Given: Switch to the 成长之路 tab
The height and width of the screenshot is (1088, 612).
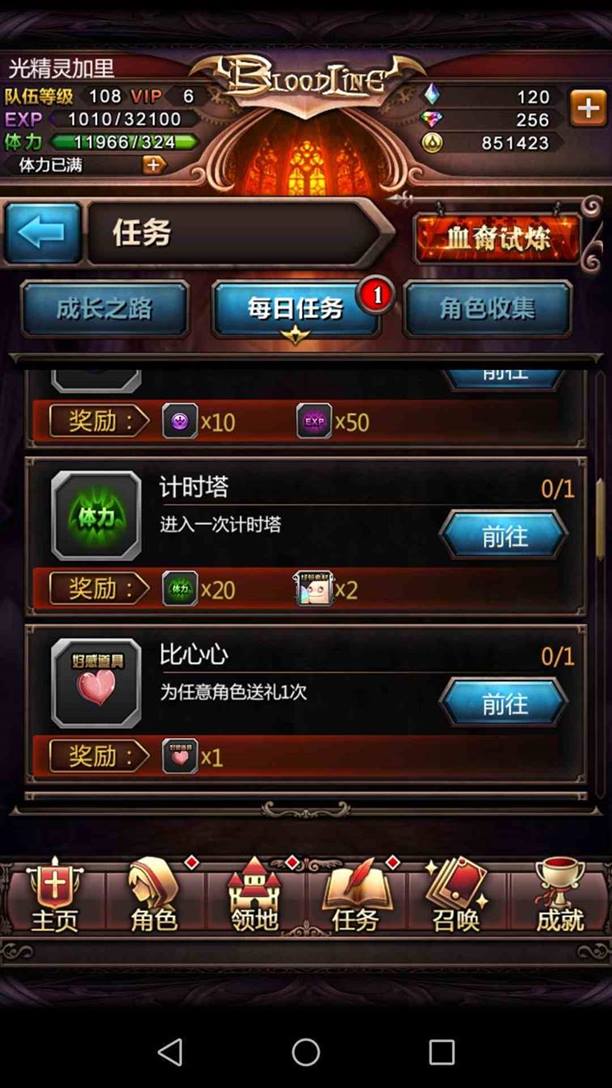Looking at the screenshot, I should coord(105,308).
